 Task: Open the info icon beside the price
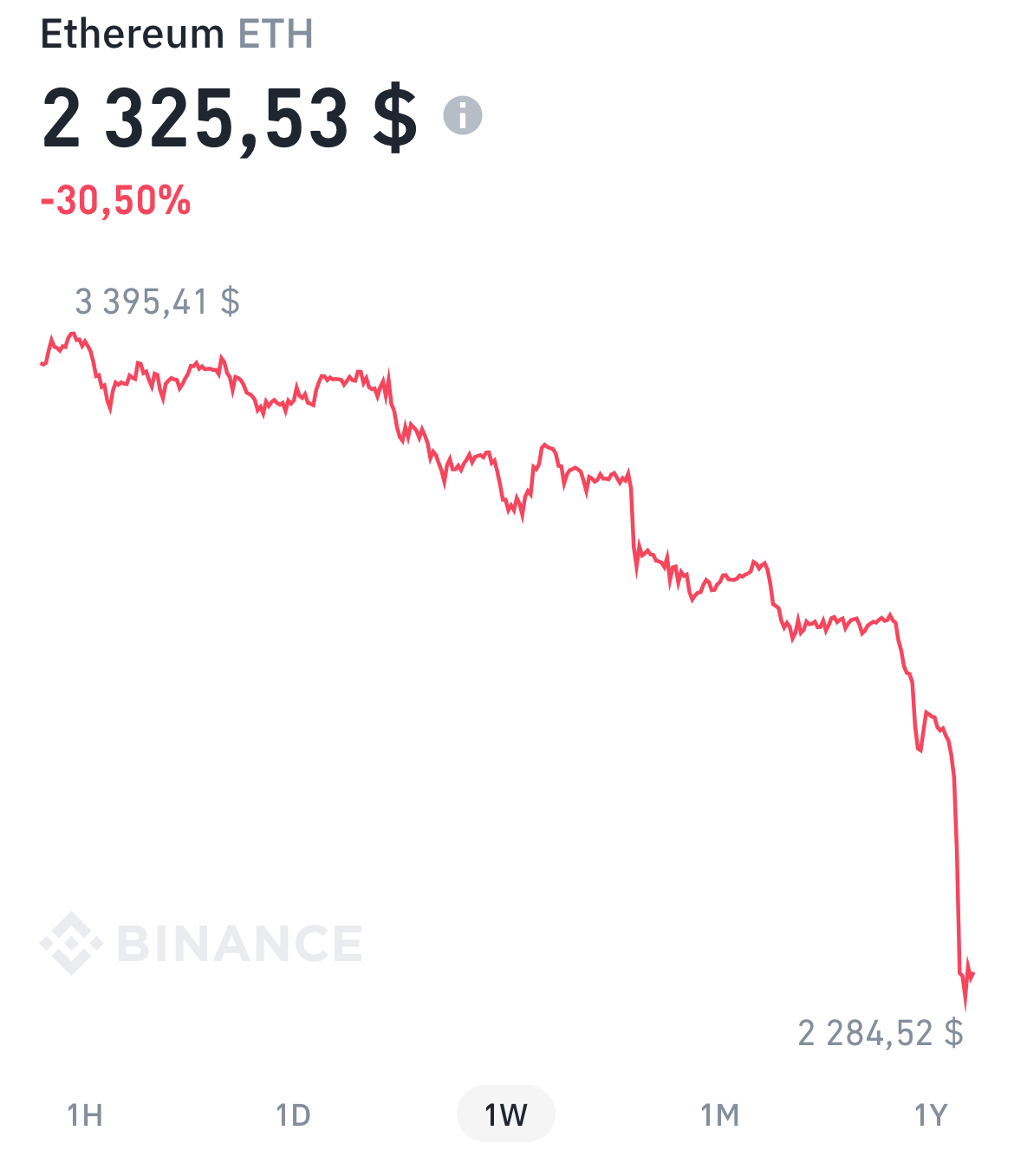[463, 115]
